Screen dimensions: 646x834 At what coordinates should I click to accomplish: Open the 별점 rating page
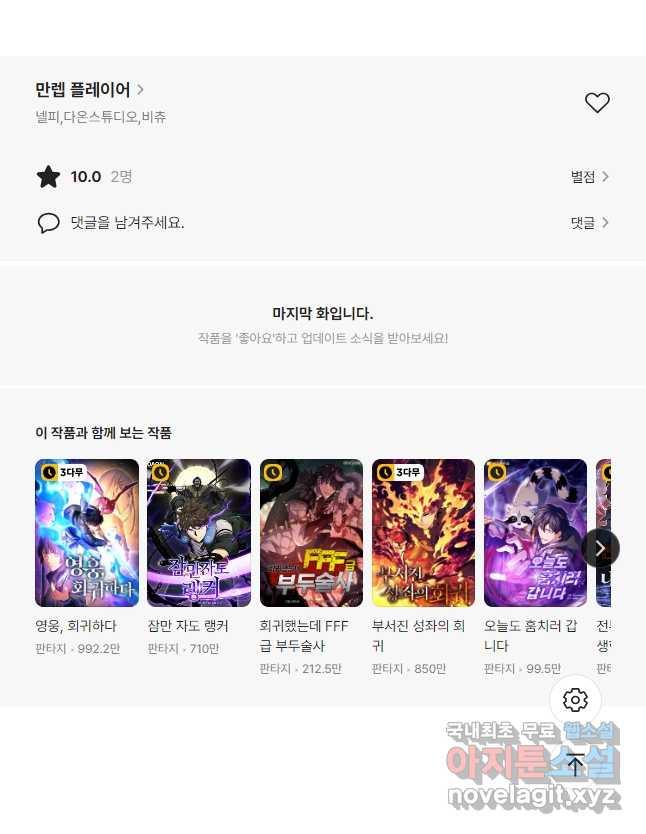tap(589, 177)
